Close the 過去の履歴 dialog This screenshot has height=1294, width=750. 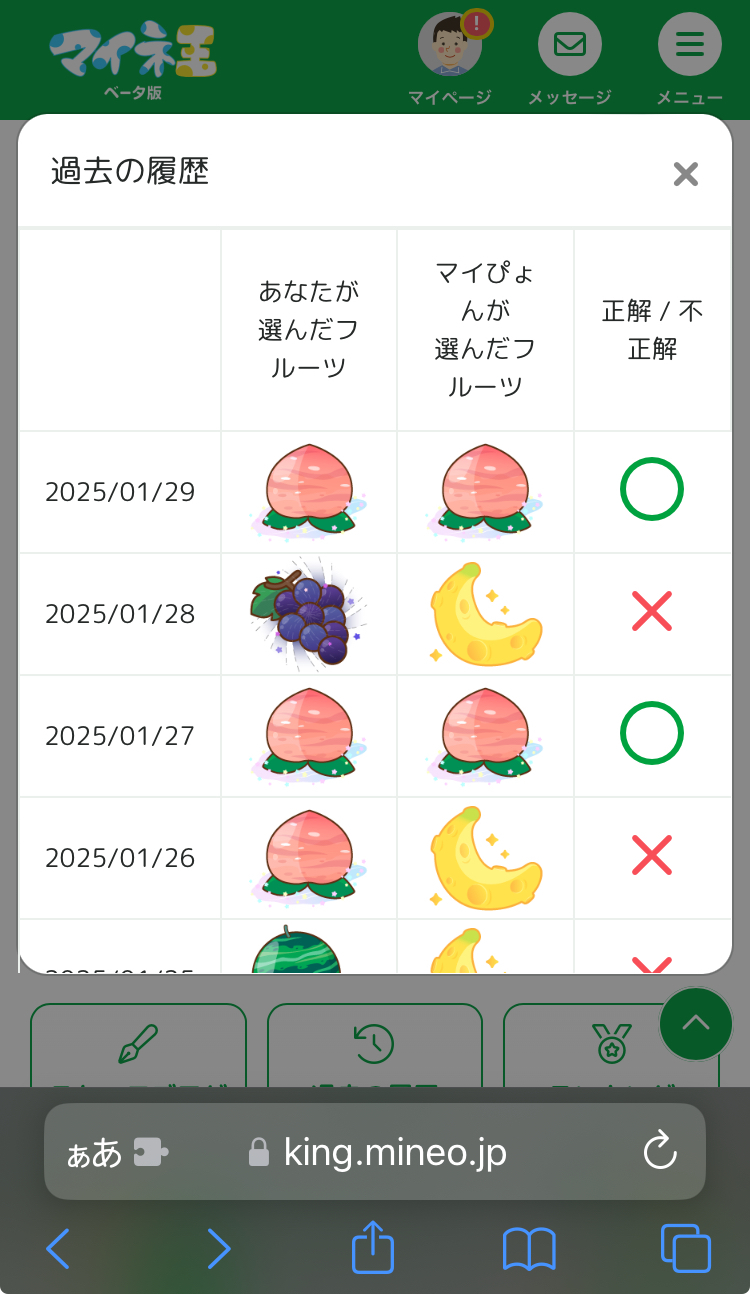pyautogui.click(x=685, y=174)
